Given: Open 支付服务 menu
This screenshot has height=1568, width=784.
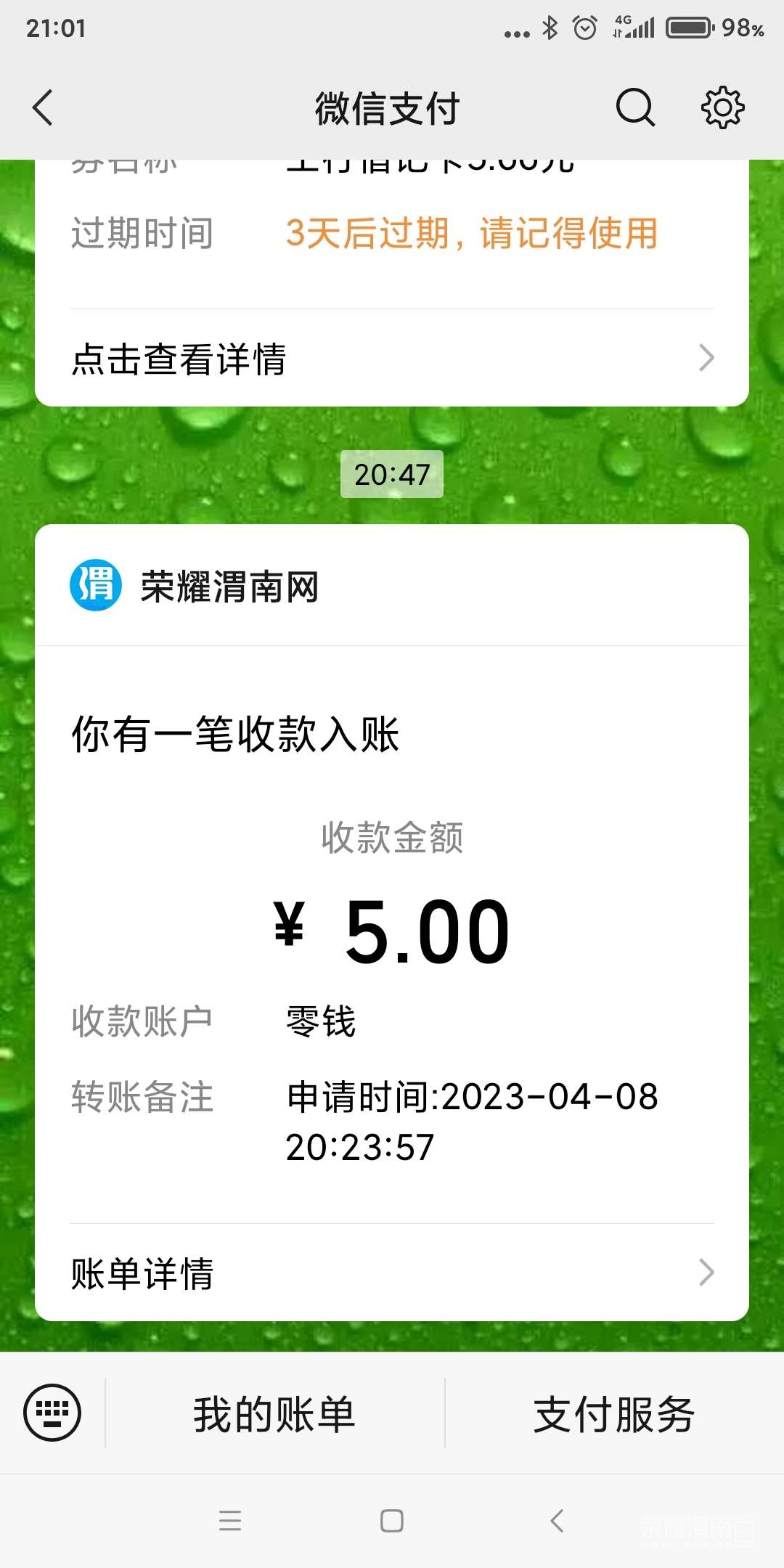Looking at the screenshot, I should (x=614, y=1414).
